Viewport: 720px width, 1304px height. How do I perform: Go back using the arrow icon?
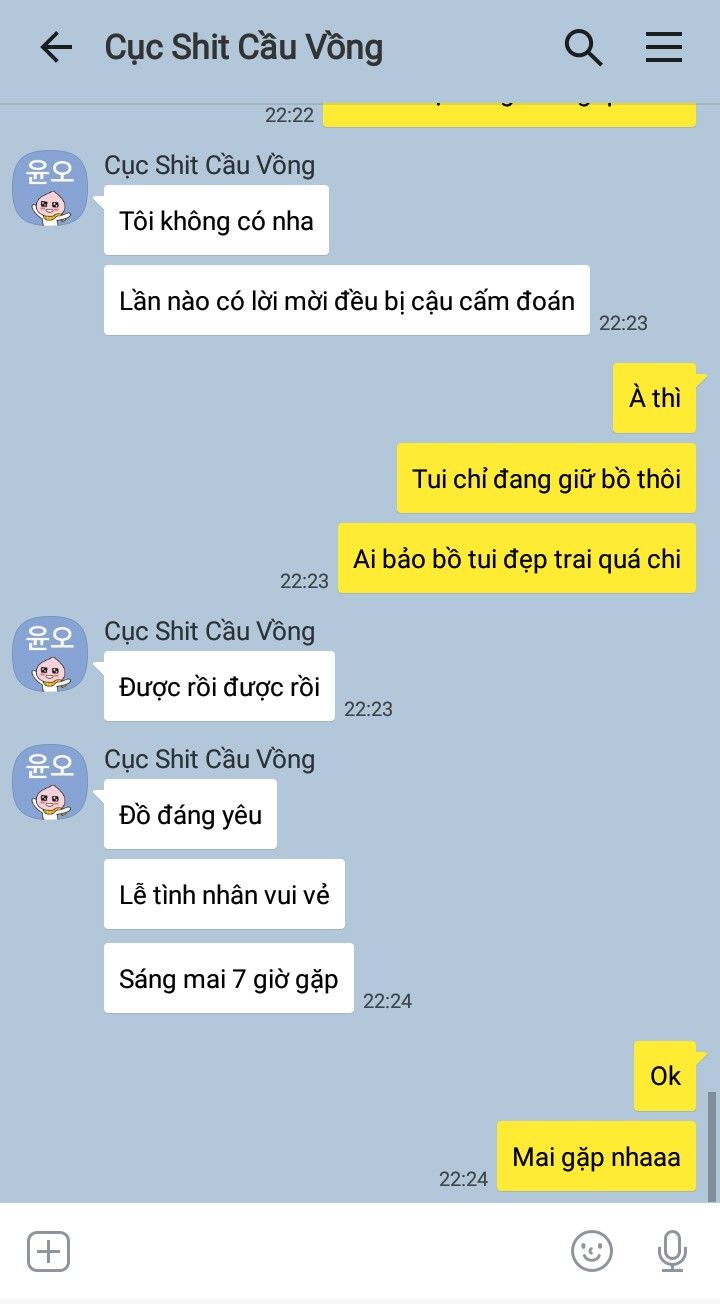[56, 47]
